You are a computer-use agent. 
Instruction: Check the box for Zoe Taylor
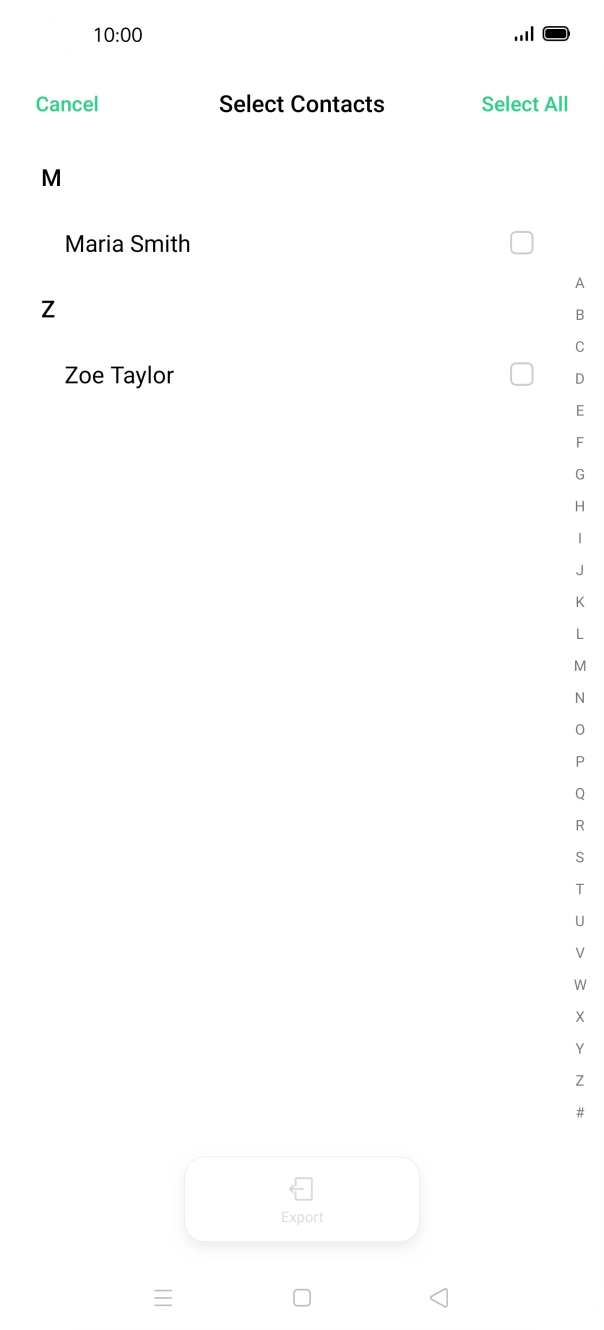coord(521,374)
